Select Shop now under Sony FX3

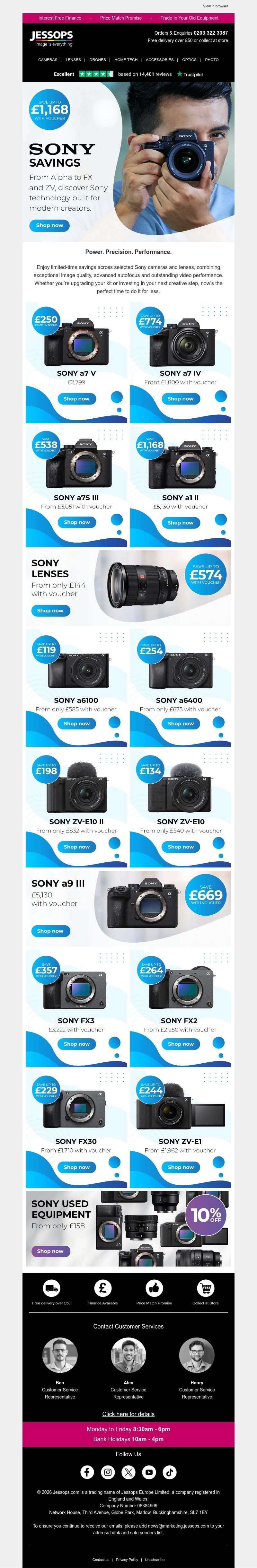tap(77, 1044)
